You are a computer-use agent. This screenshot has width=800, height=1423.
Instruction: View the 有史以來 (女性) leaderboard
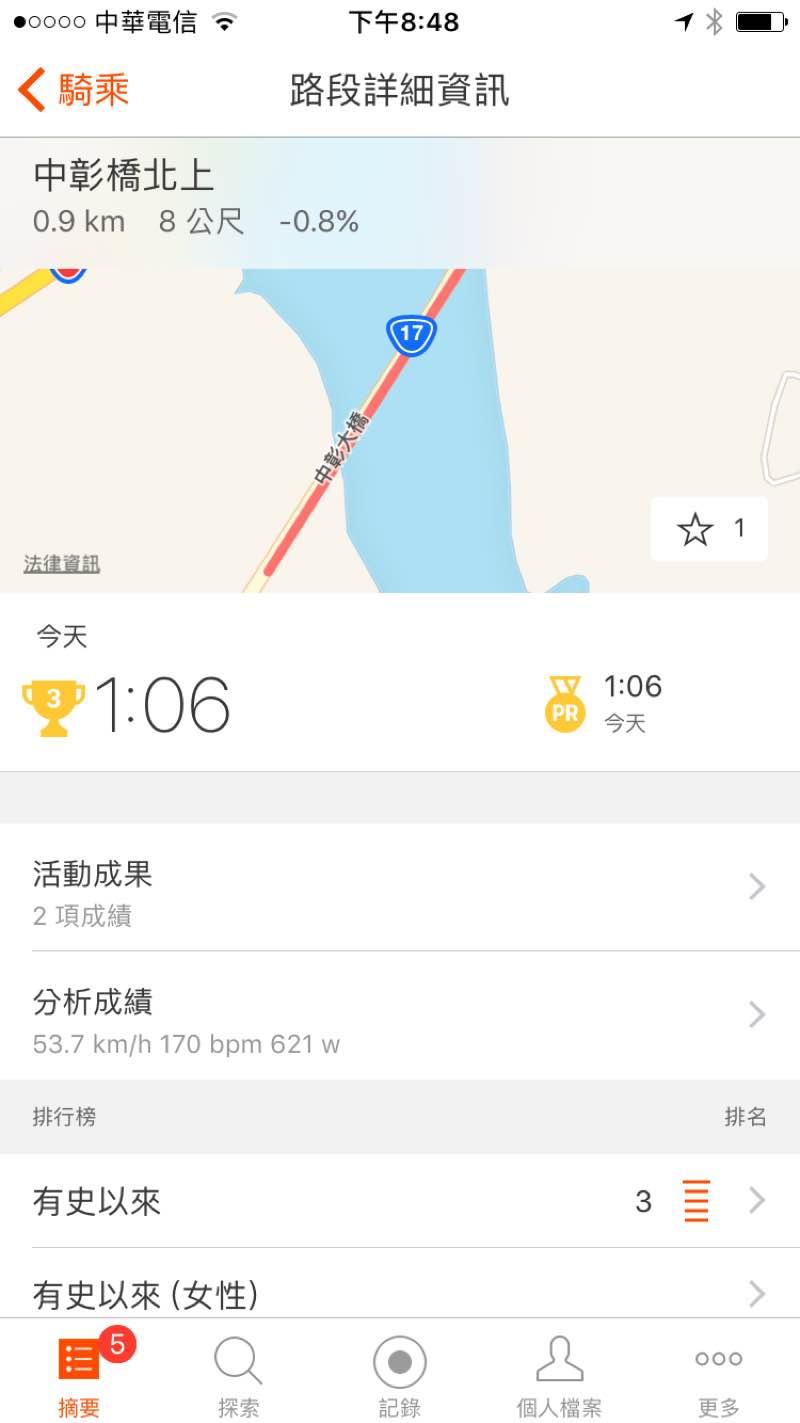coord(400,1294)
